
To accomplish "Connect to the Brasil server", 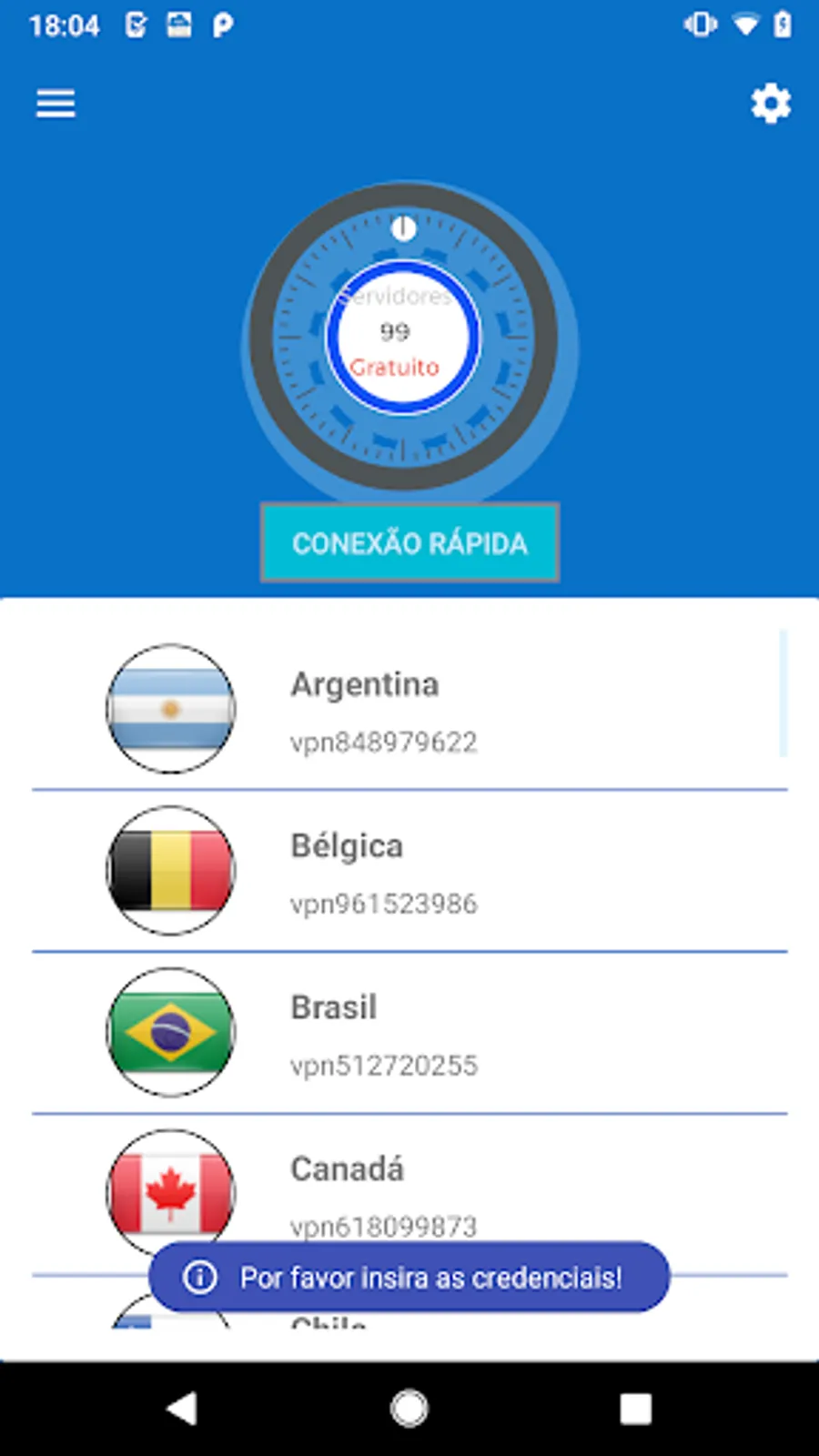I will (x=409, y=1033).
